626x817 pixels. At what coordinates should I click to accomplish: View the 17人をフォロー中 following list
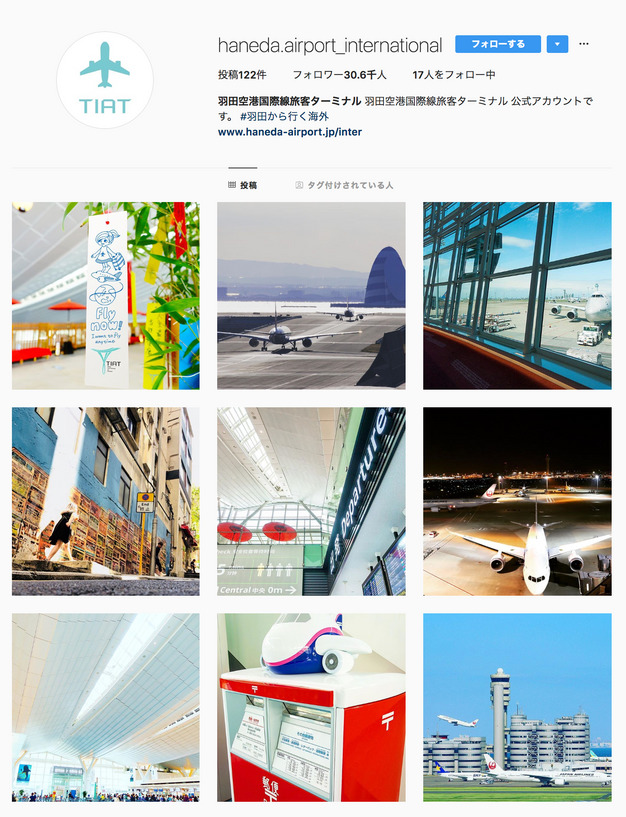pyautogui.click(x=453, y=75)
